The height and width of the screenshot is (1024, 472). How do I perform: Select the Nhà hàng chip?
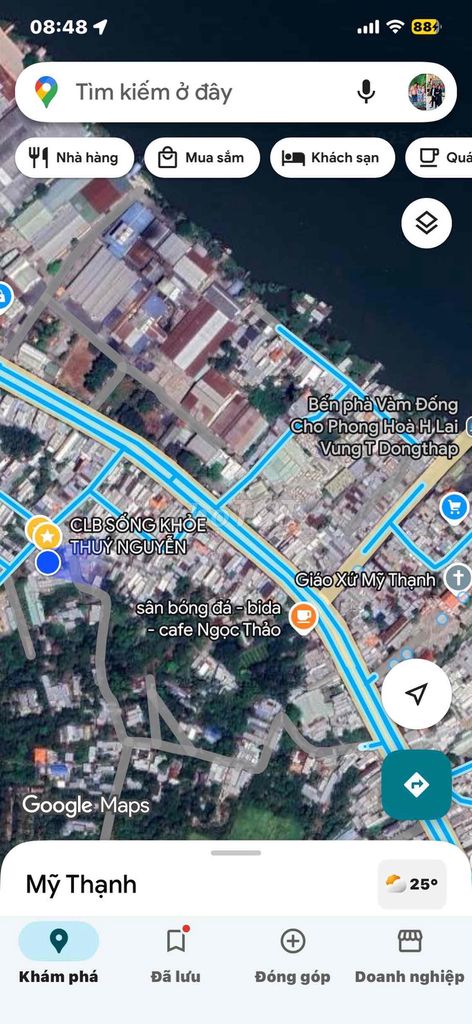74,157
